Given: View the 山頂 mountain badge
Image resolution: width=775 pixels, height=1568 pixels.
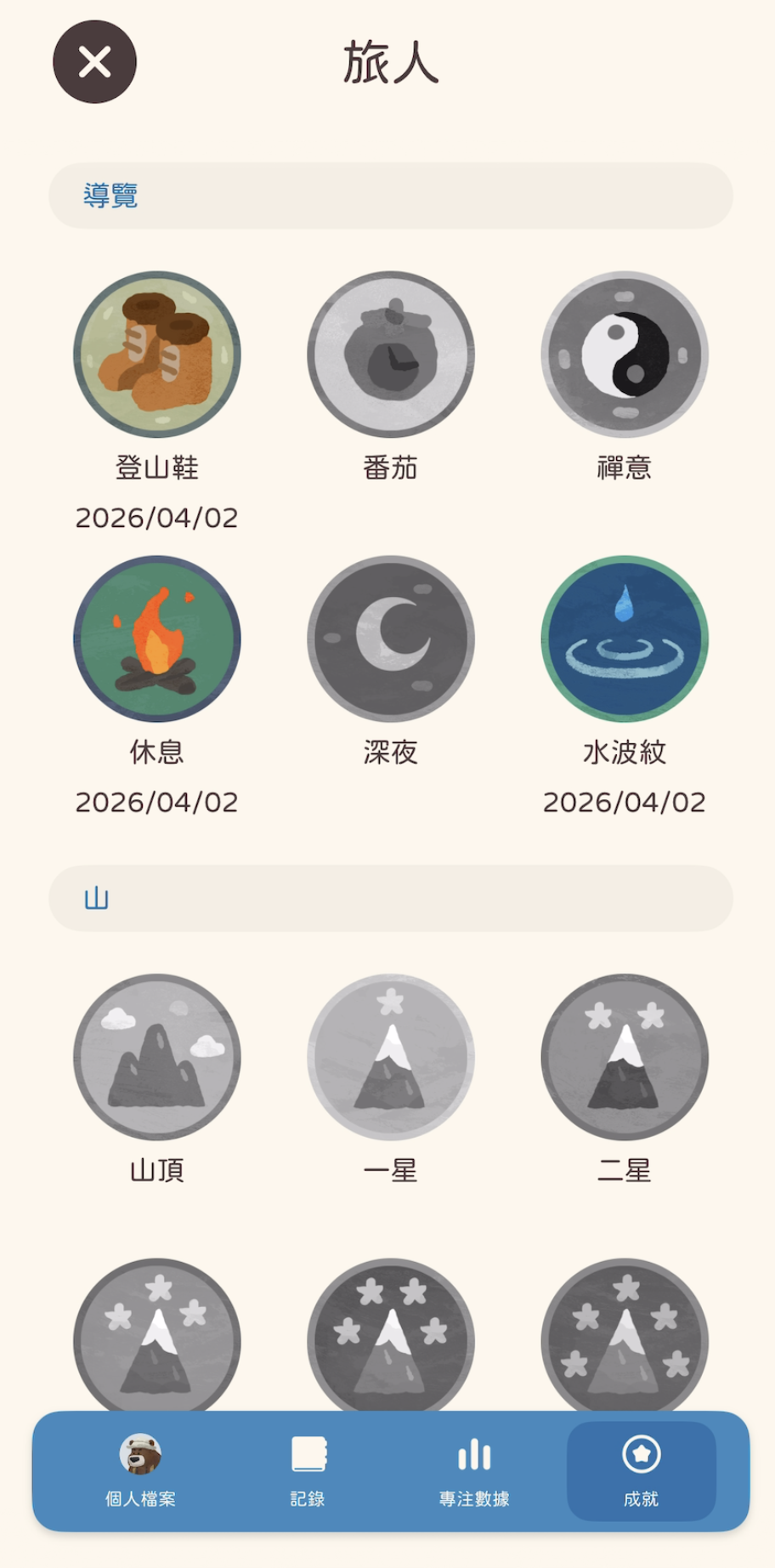Looking at the screenshot, I should click(x=157, y=1057).
